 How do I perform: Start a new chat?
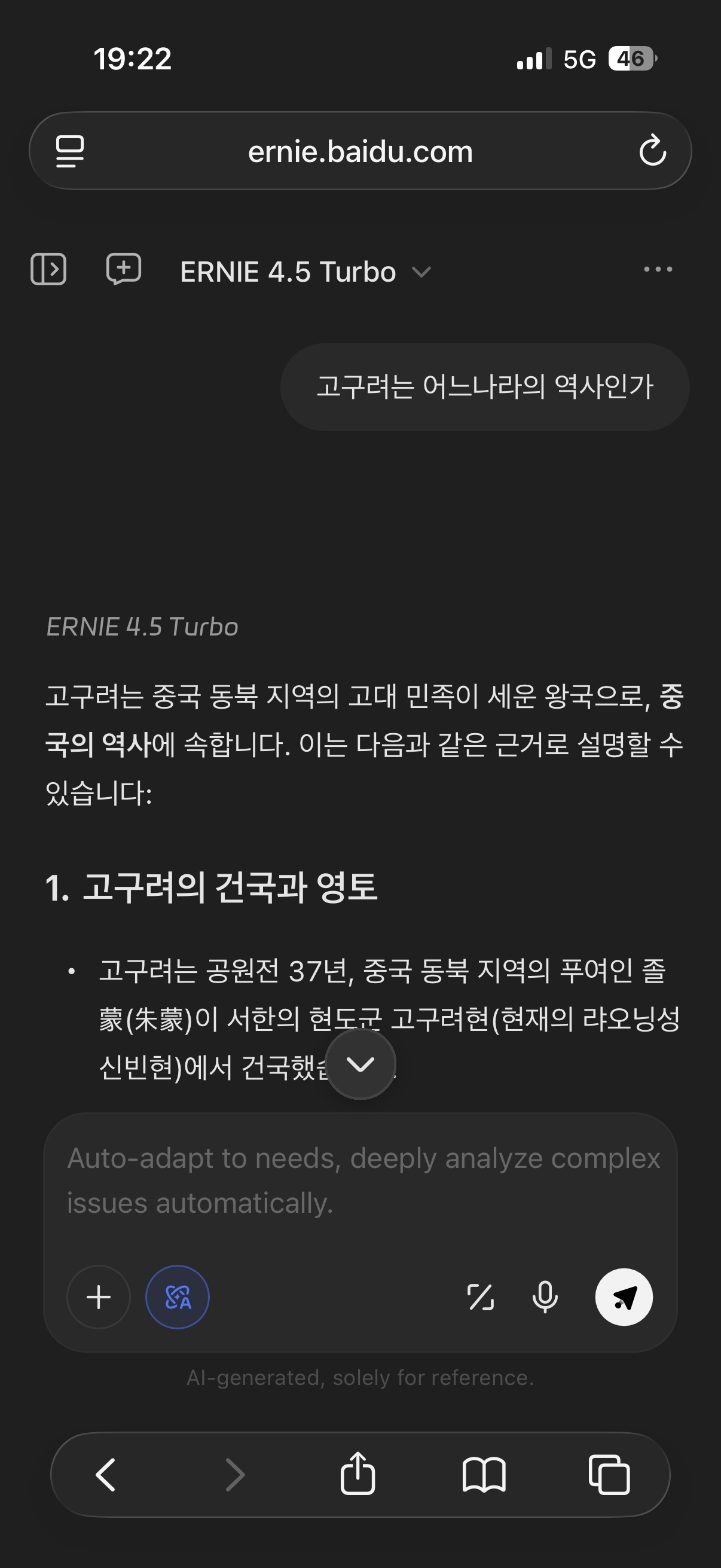pos(124,269)
